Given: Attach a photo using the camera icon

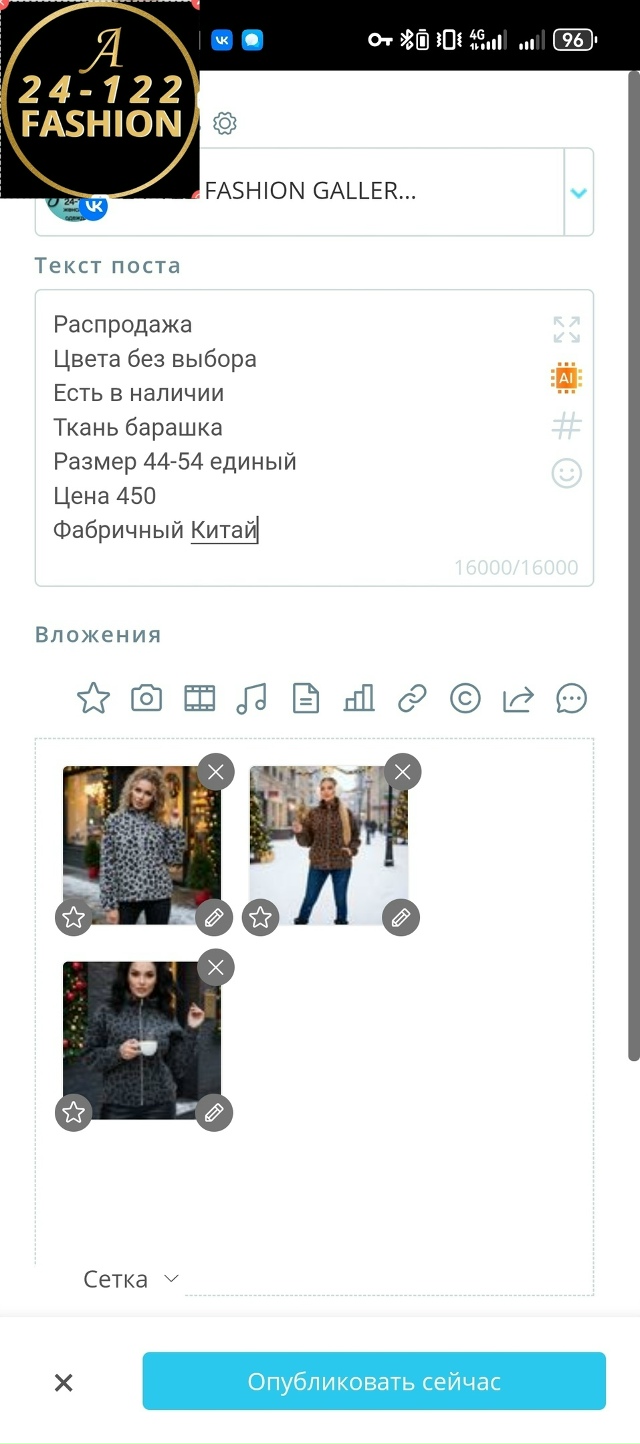Looking at the screenshot, I should click(146, 698).
